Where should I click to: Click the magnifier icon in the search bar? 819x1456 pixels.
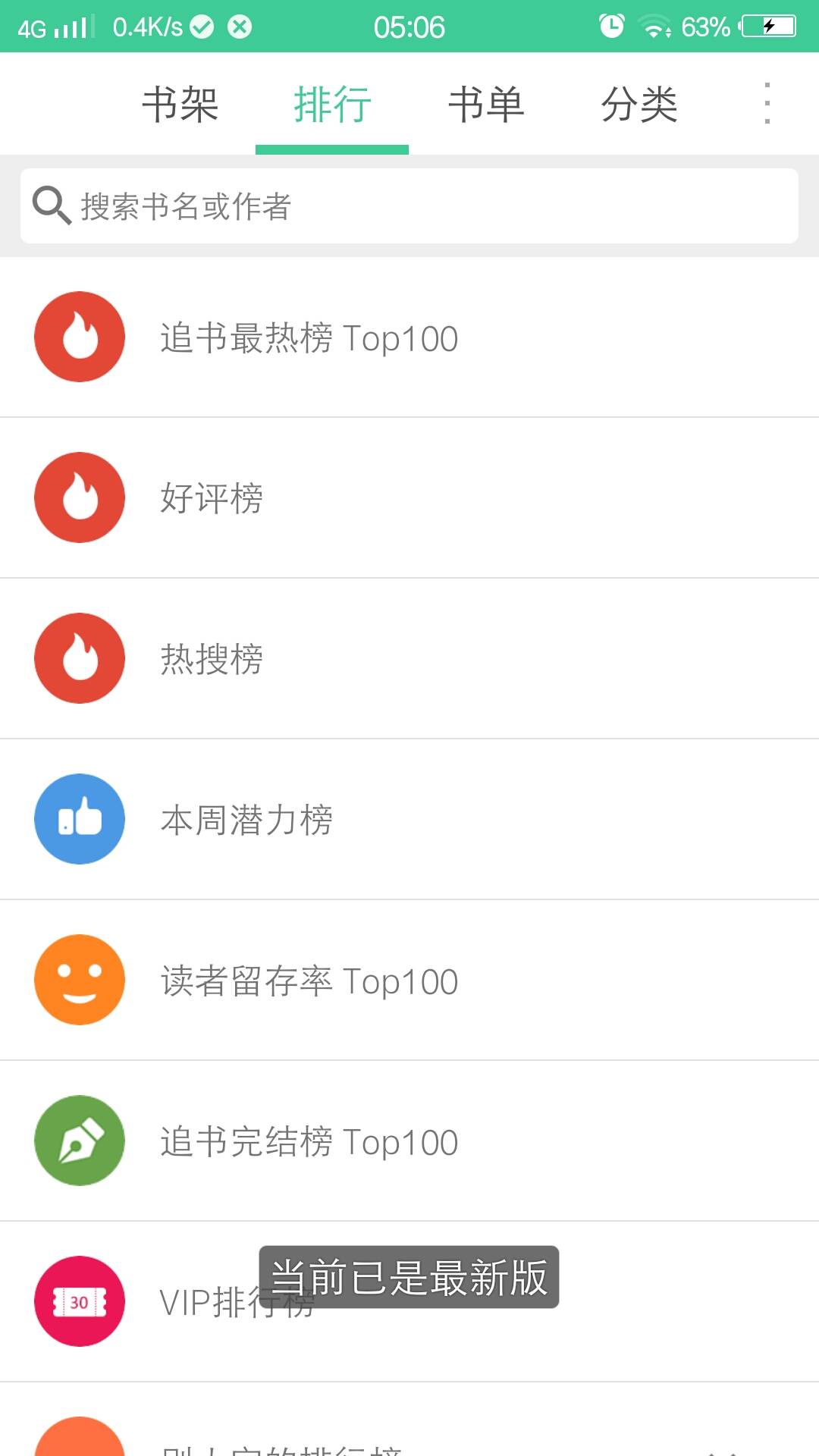[x=49, y=203]
